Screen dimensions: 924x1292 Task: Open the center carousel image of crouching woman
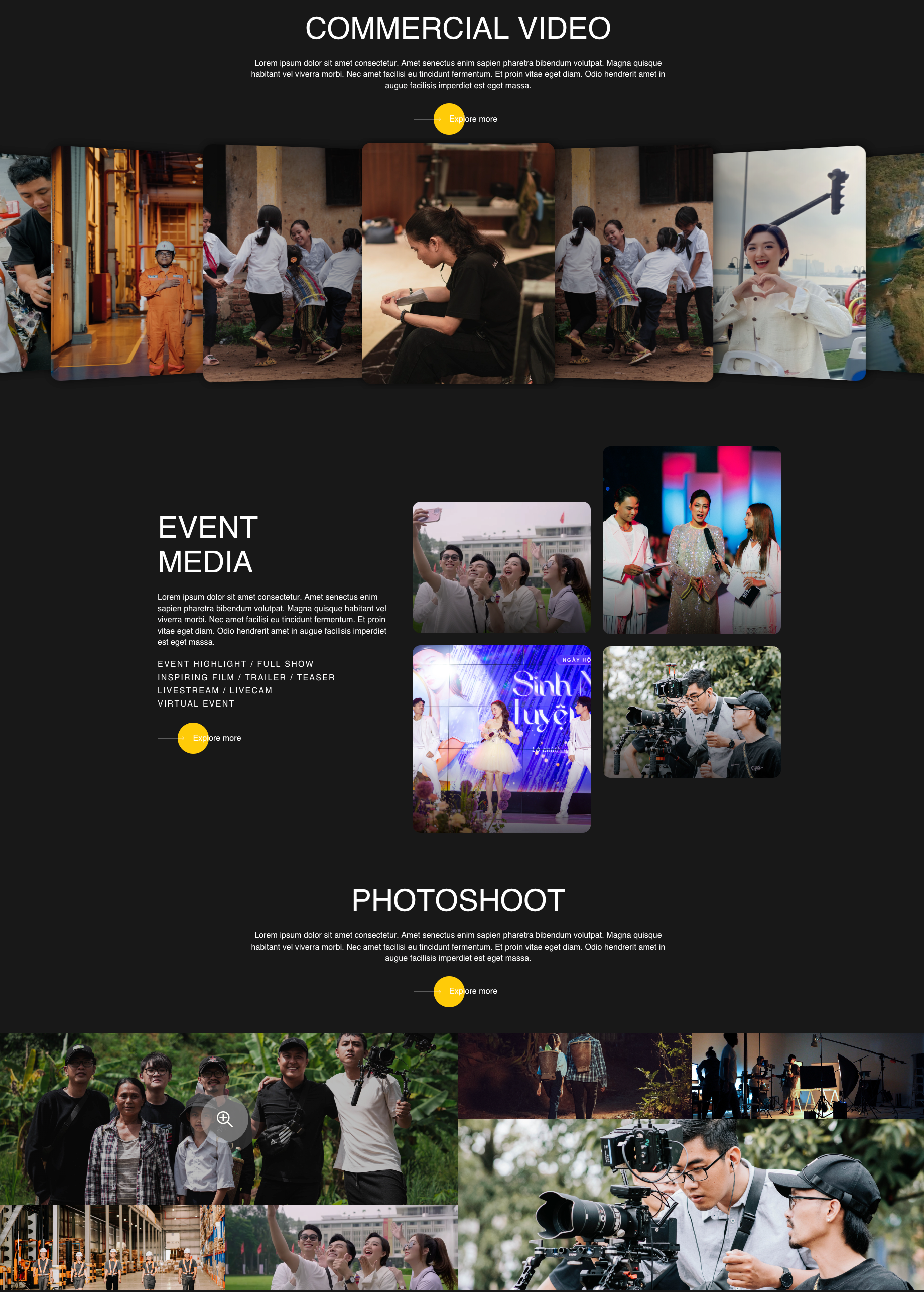click(x=458, y=263)
